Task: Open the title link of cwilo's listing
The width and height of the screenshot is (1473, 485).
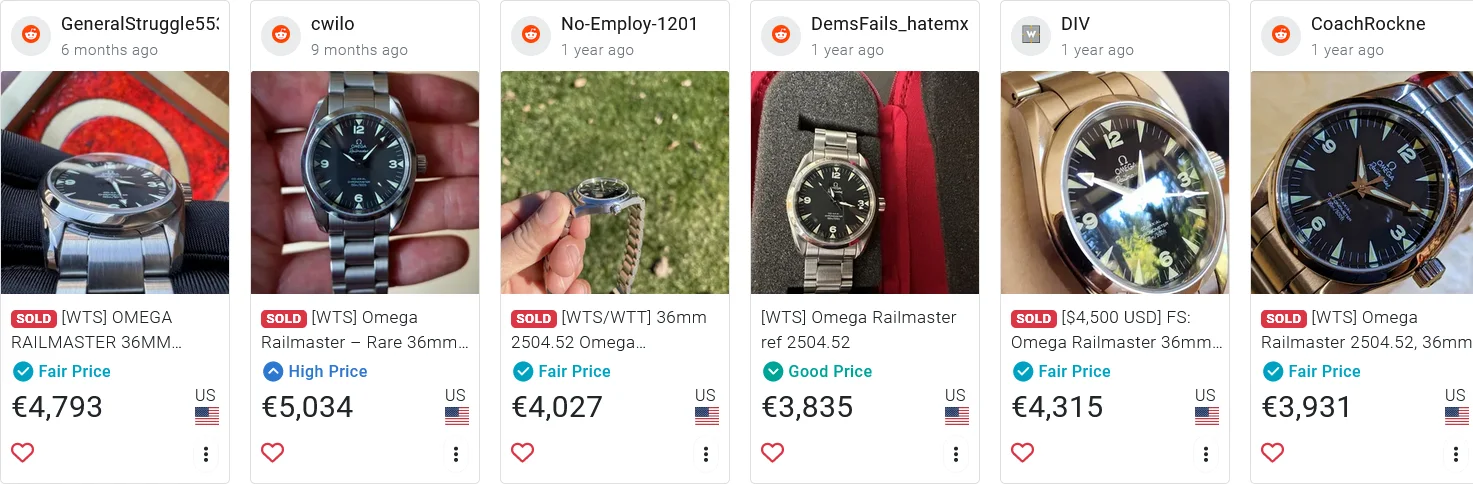Action: 365,330
